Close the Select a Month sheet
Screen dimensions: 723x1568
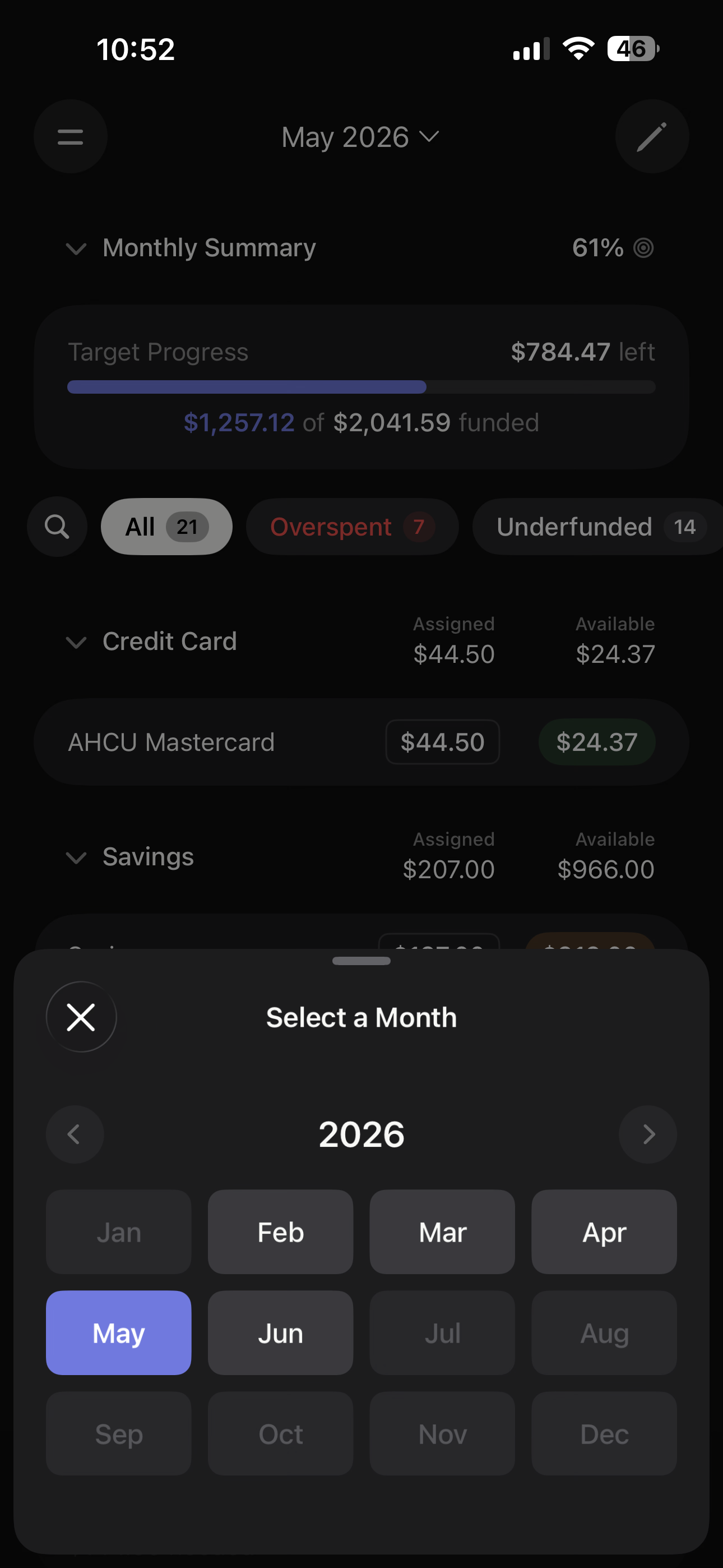tap(81, 1017)
